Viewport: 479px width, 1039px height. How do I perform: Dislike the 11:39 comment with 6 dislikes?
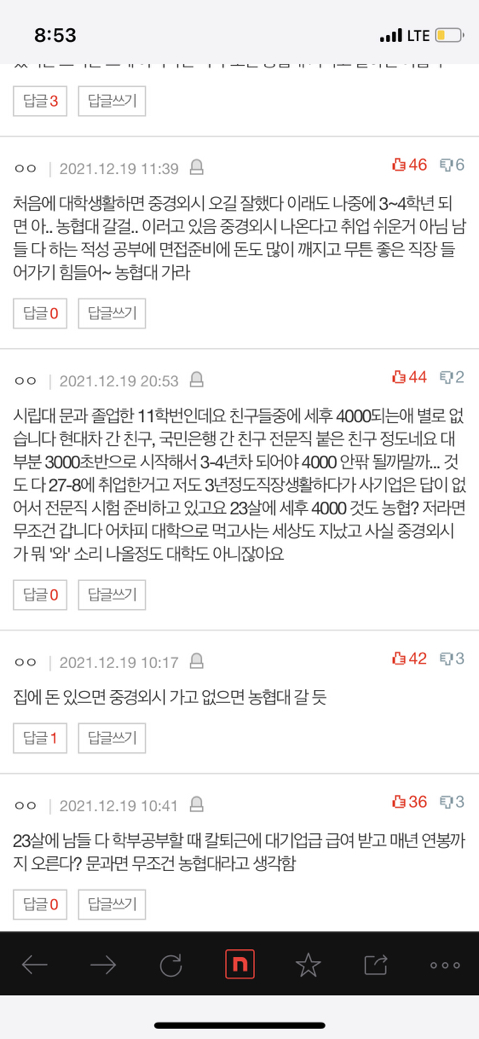452,164
